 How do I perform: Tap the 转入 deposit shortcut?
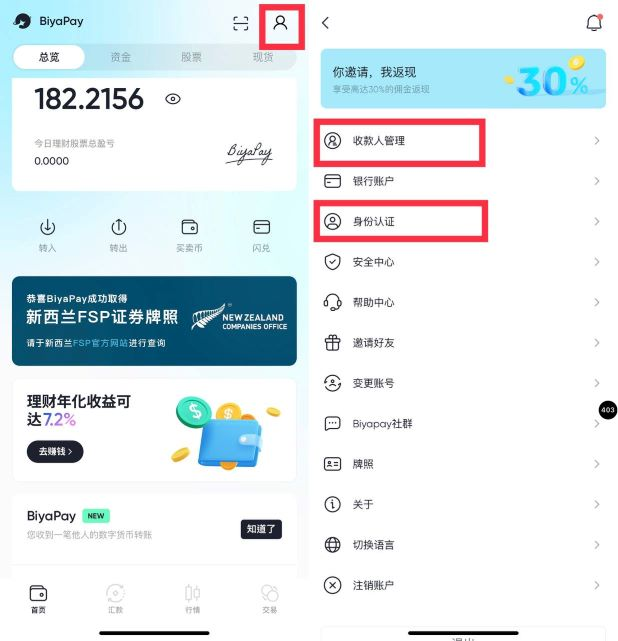47,235
